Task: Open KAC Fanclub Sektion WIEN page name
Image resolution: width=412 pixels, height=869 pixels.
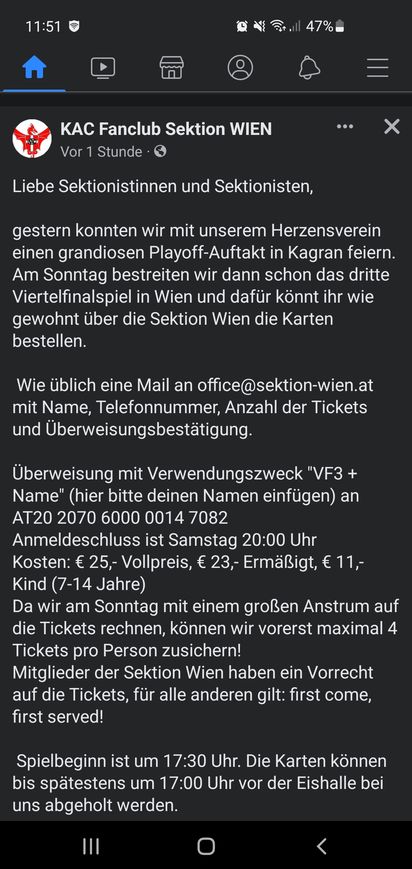Action: point(166,130)
